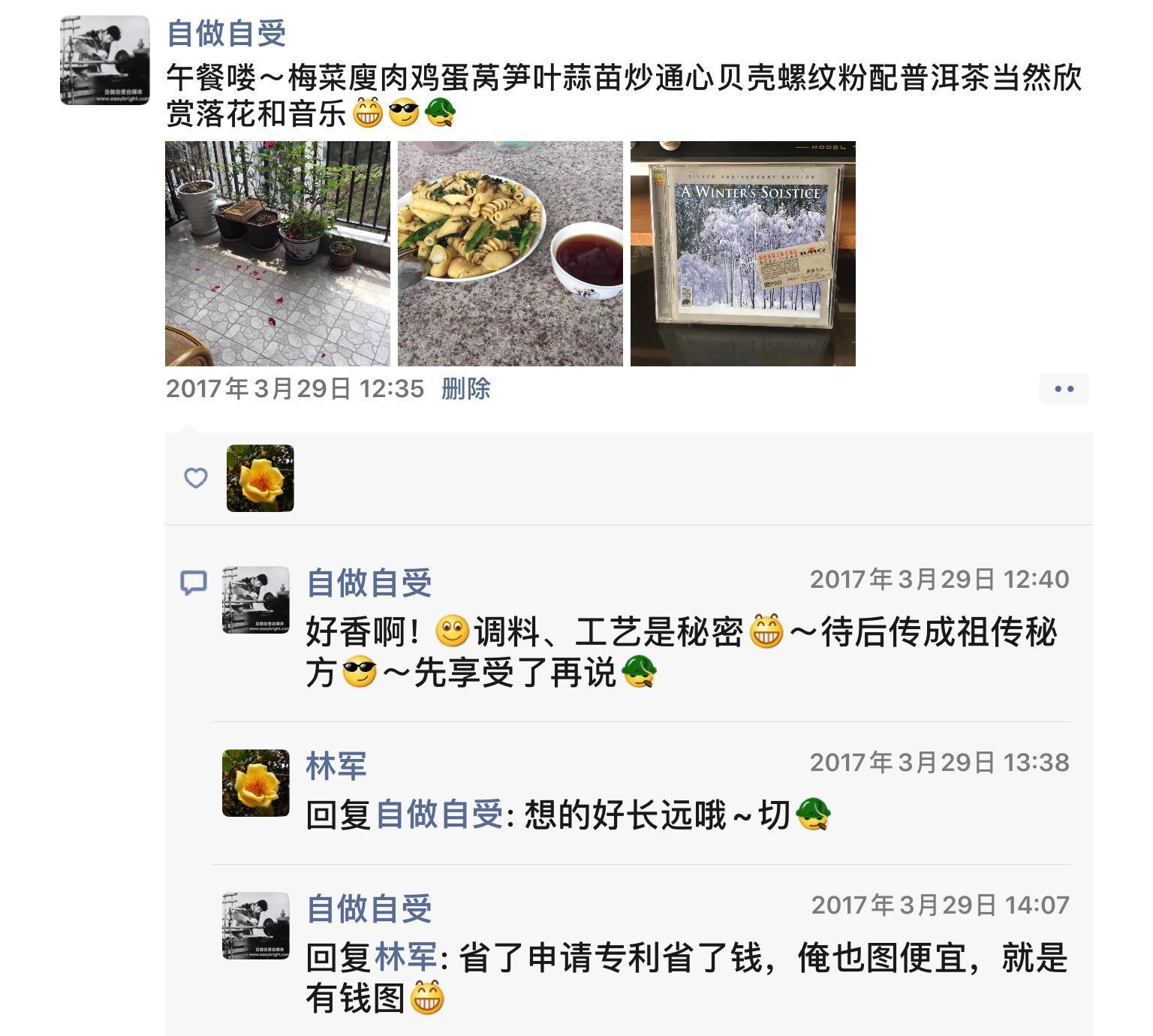Tap the 林军 link in the 14:07 reply

[x=405, y=958]
